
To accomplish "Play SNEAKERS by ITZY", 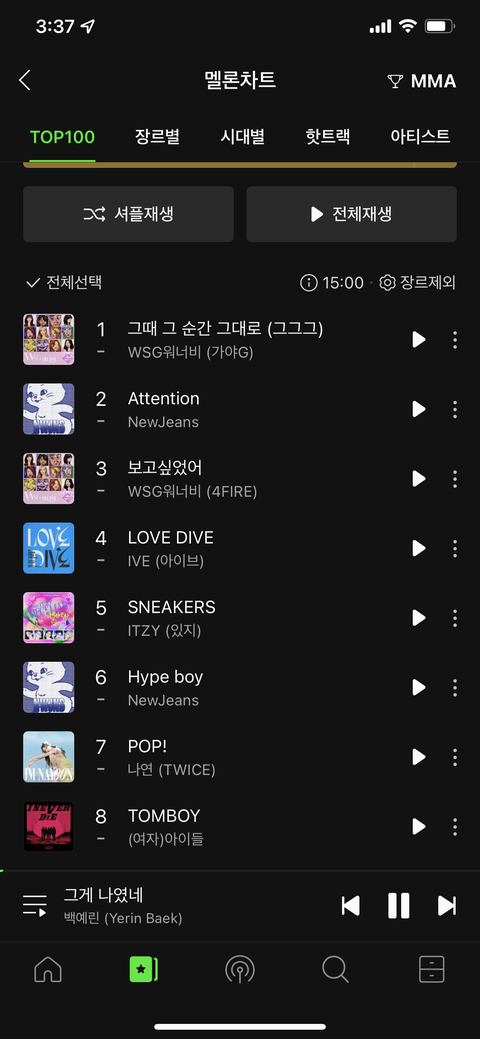I will pos(419,618).
